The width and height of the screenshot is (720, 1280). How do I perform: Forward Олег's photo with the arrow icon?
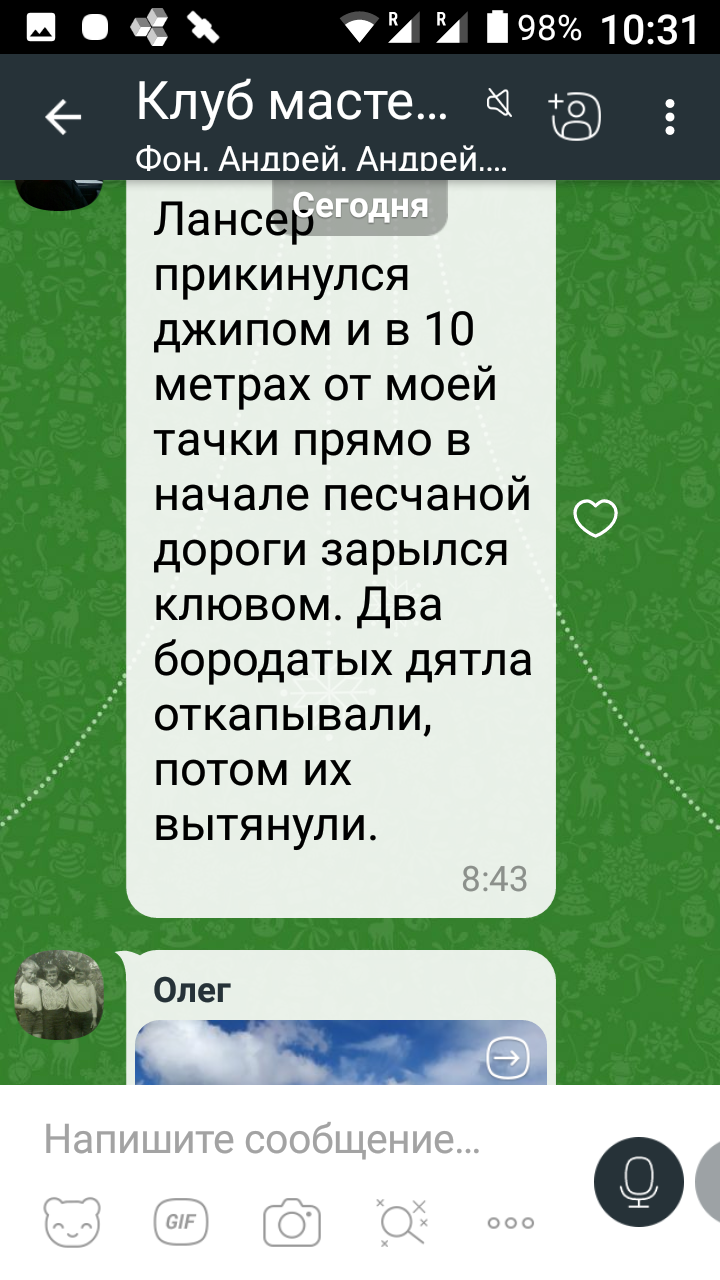(x=508, y=1058)
